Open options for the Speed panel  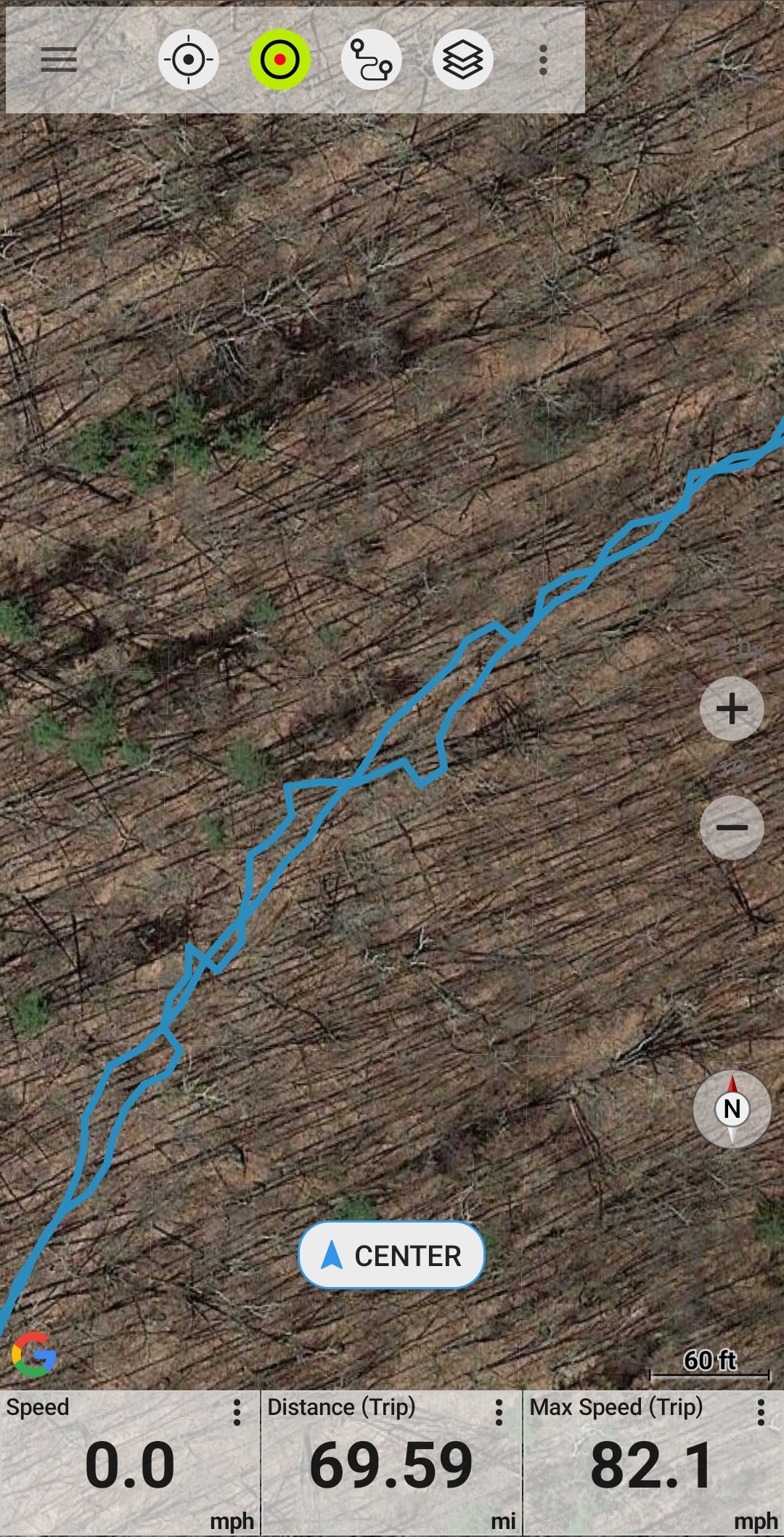pos(237,1413)
